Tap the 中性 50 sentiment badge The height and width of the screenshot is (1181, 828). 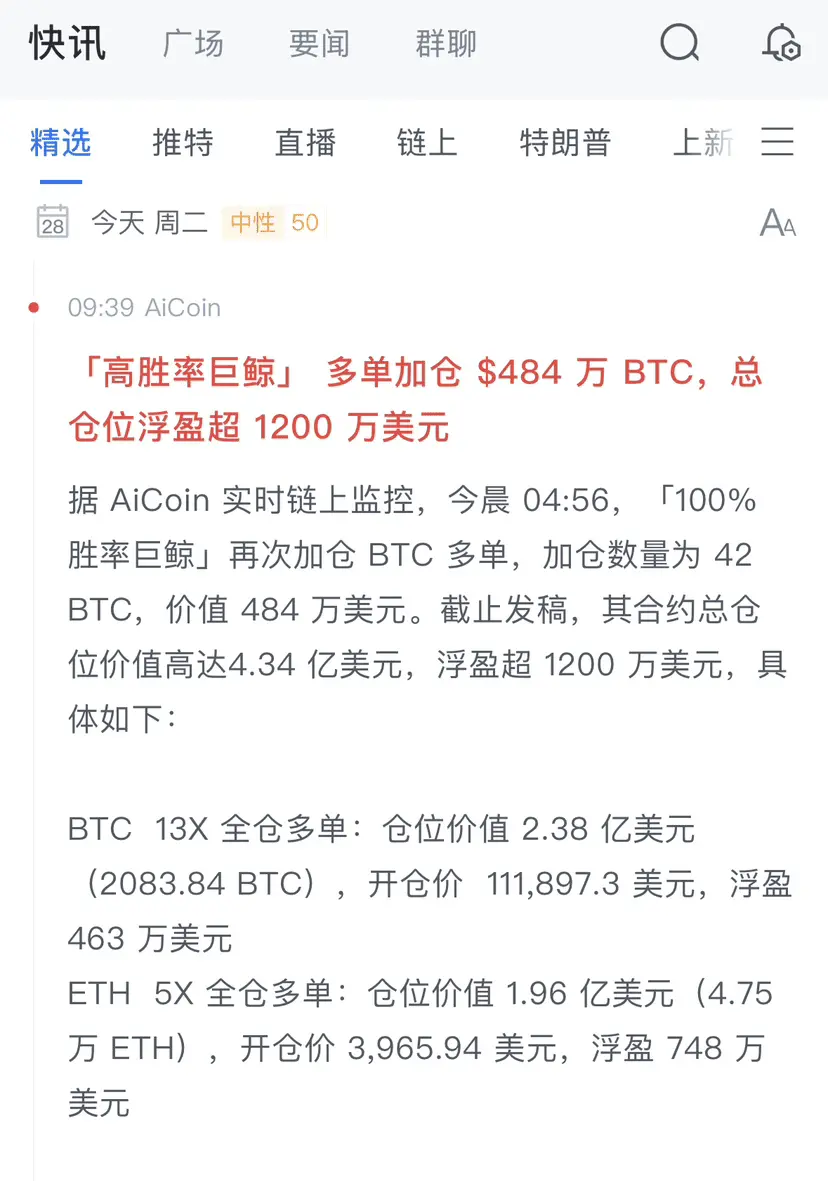point(274,222)
